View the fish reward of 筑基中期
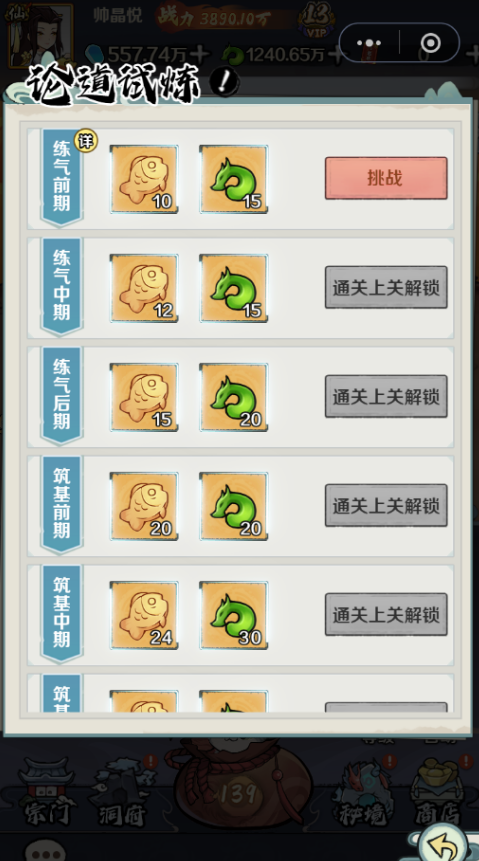 click(144, 616)
